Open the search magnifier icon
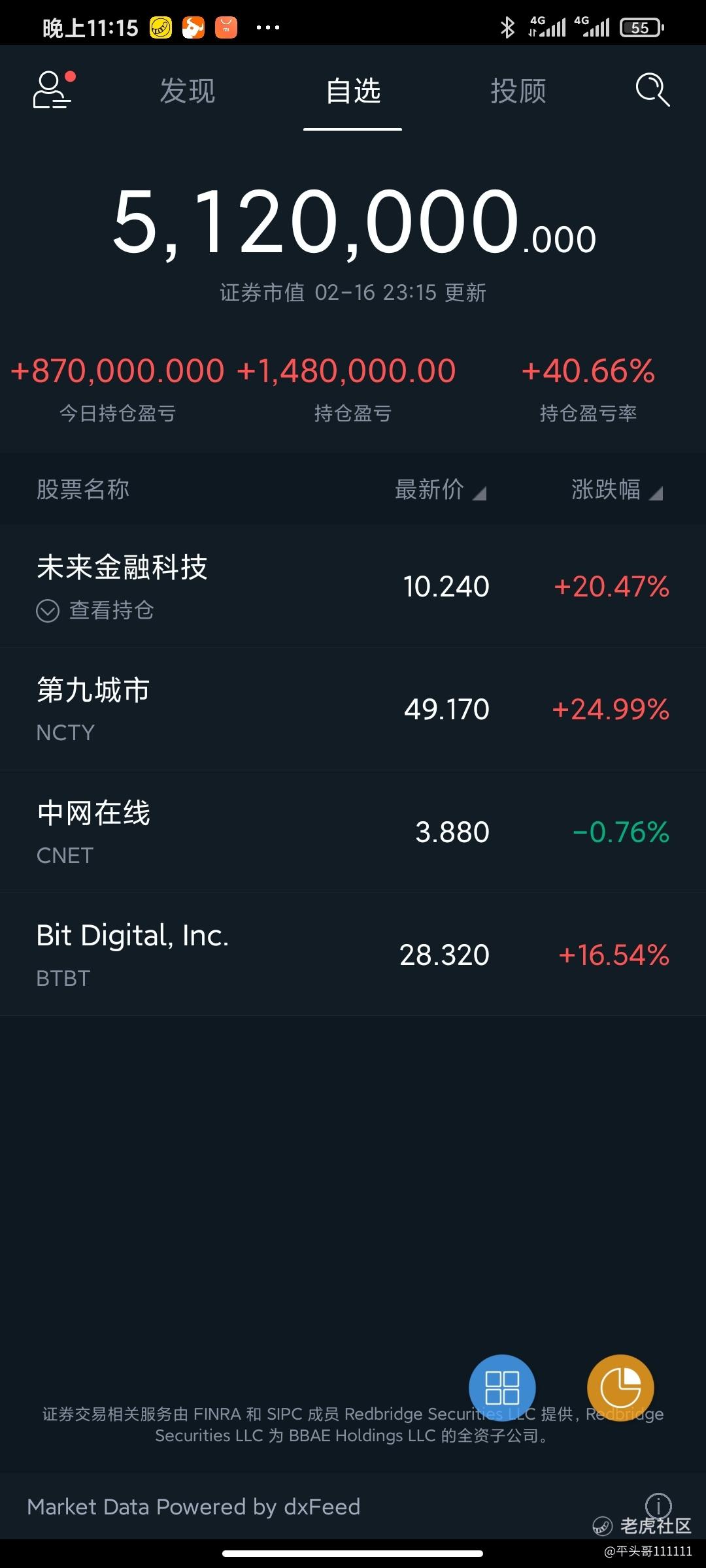The width and height of the screenshot is (706, 1568). (x=652, y=90)
